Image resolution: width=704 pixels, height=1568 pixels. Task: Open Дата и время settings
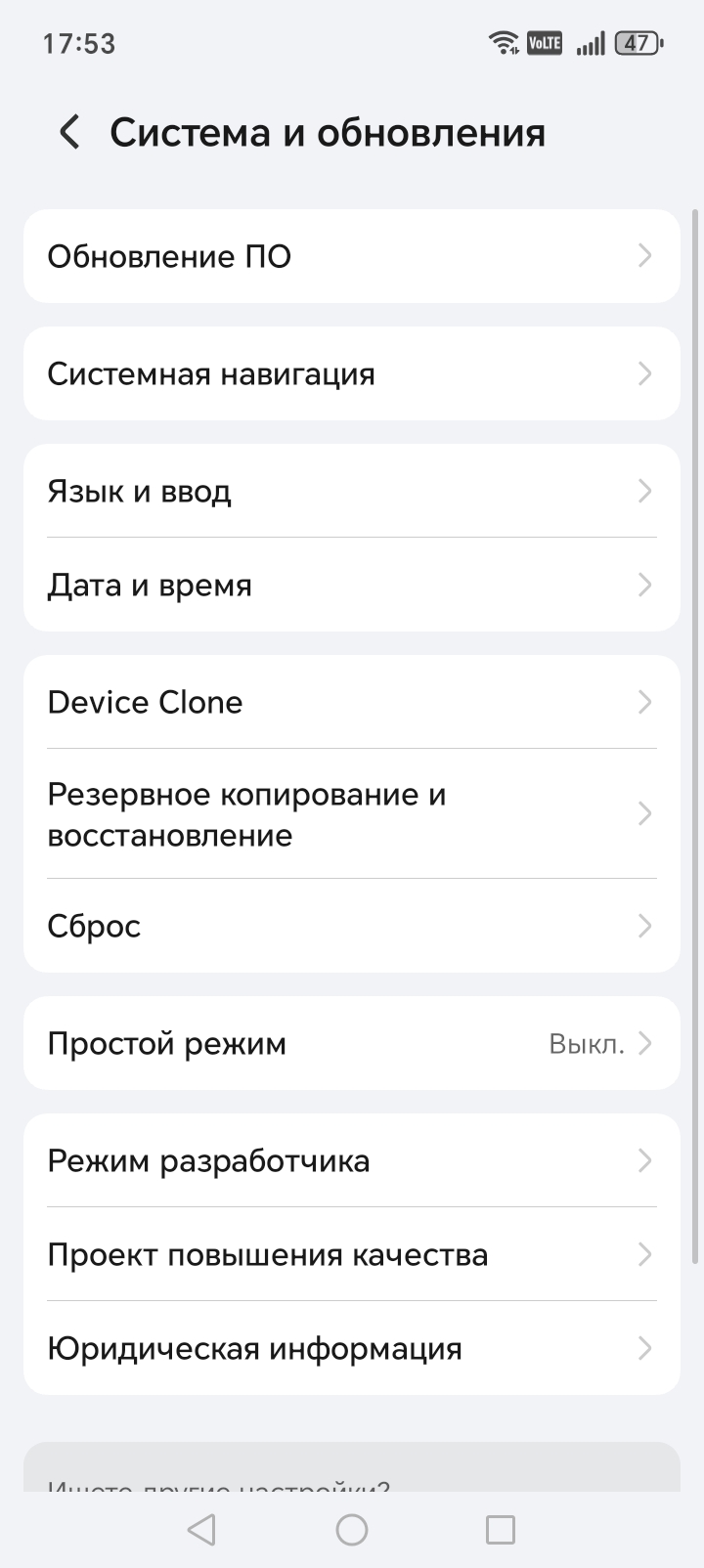(351, 585)
